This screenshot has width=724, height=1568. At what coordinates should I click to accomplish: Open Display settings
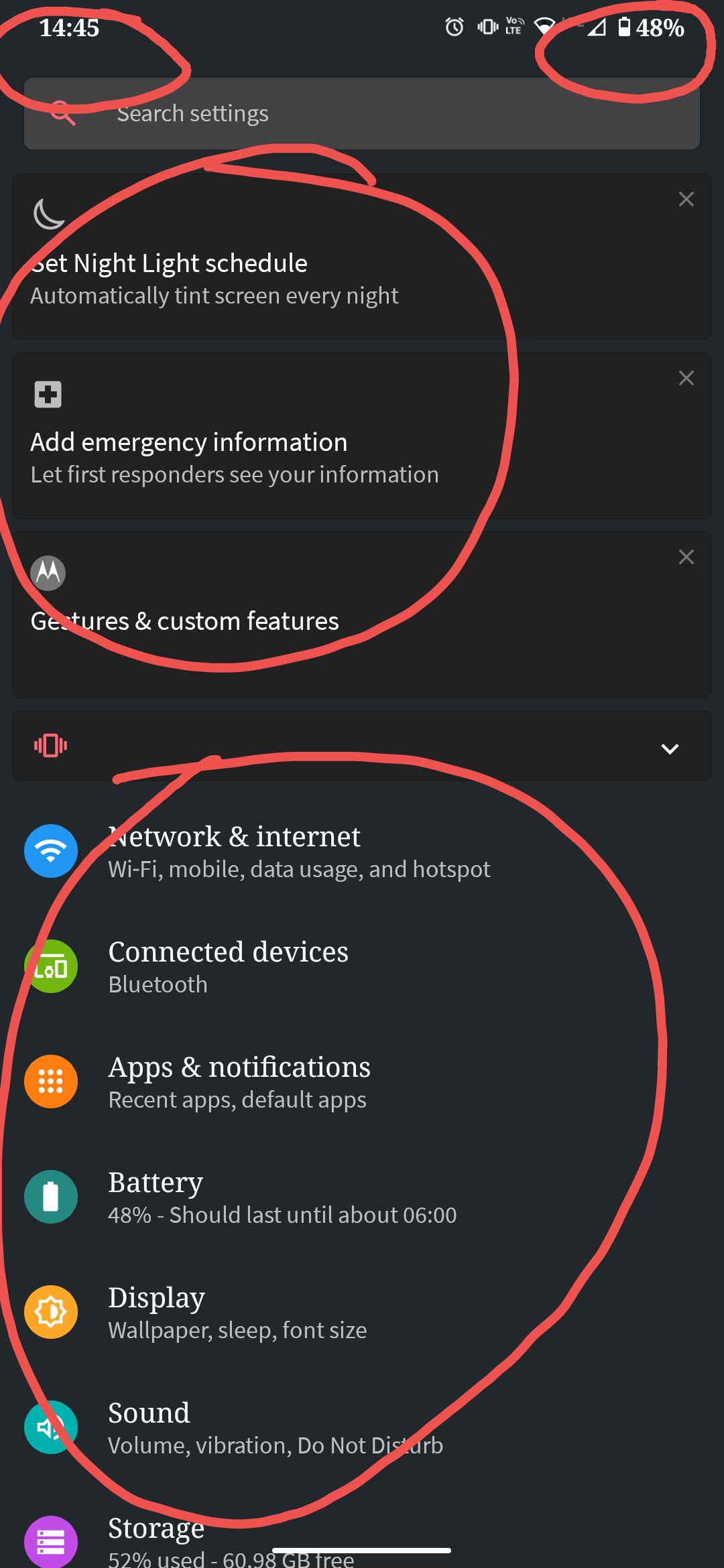click(237, 1312)
